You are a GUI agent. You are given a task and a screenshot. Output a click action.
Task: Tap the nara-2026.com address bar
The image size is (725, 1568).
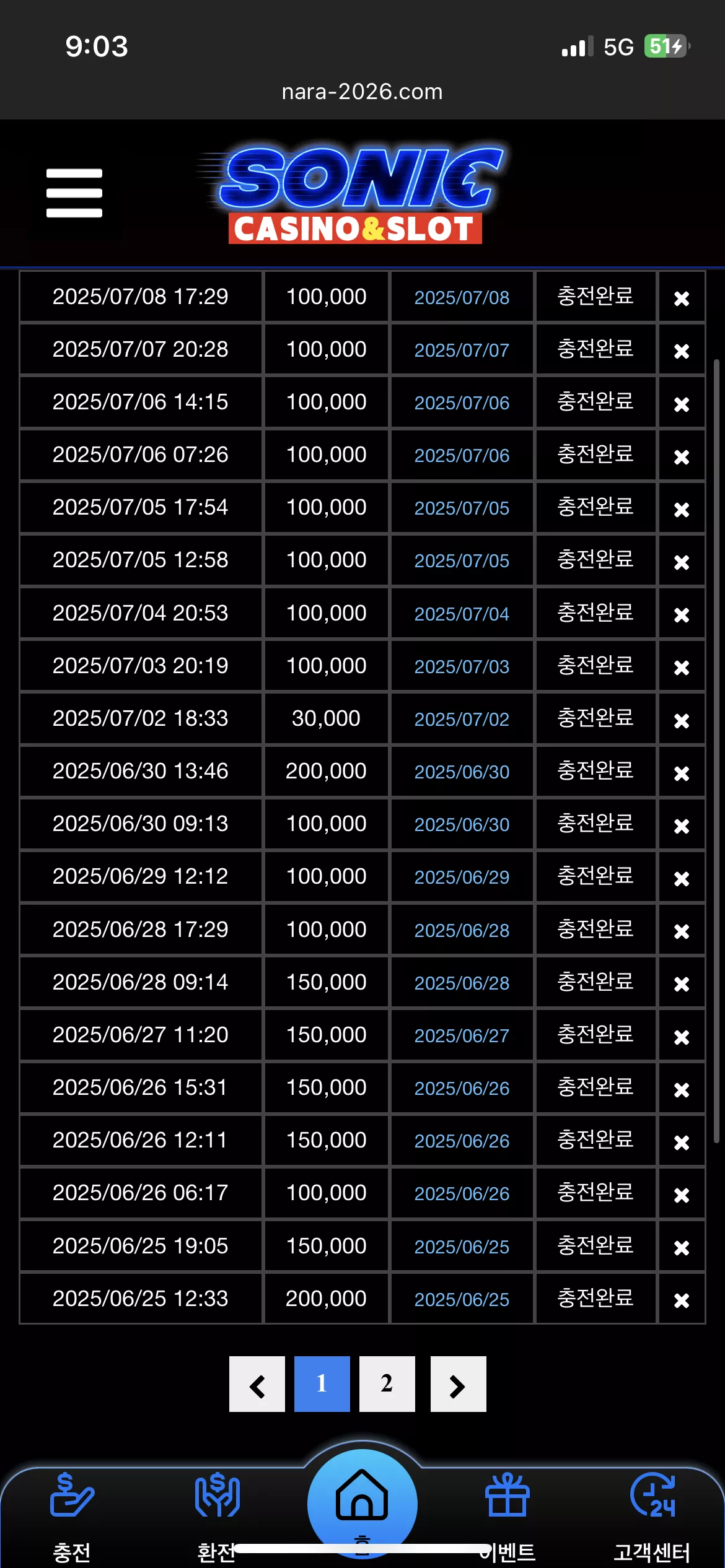(x=362, y=92)
